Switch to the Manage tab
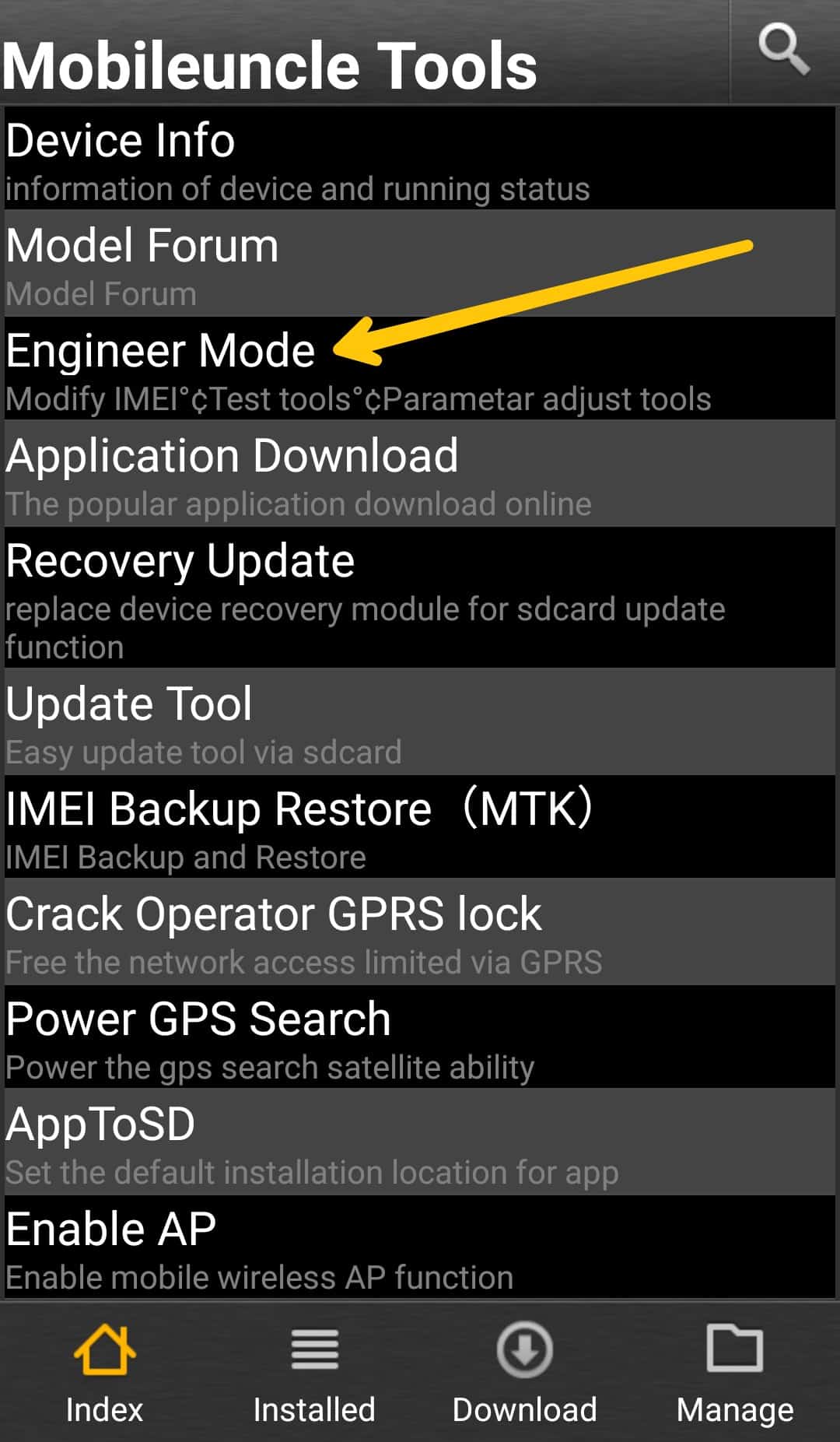 click(735, 1373)
